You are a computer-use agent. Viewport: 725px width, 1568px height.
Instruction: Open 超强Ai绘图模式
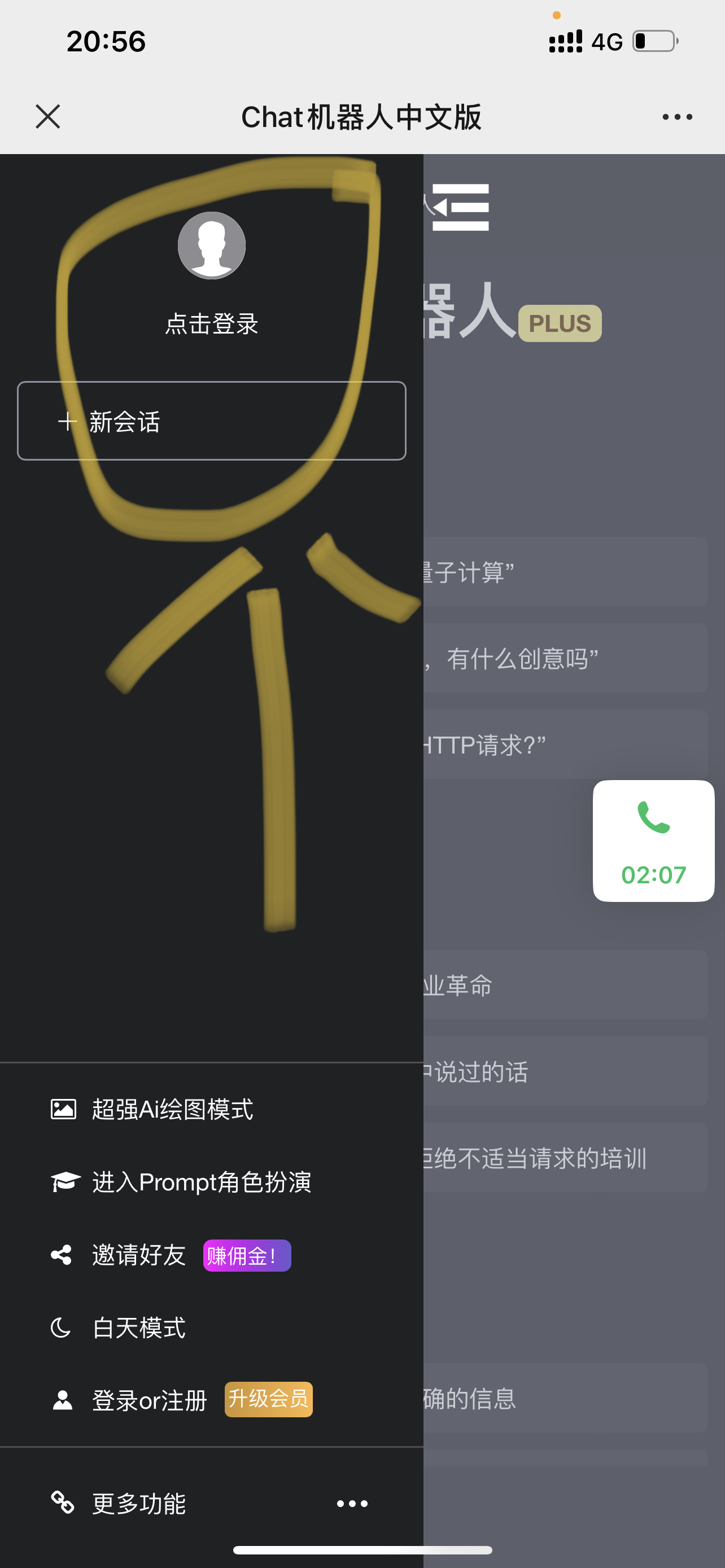coord(172,1109)
